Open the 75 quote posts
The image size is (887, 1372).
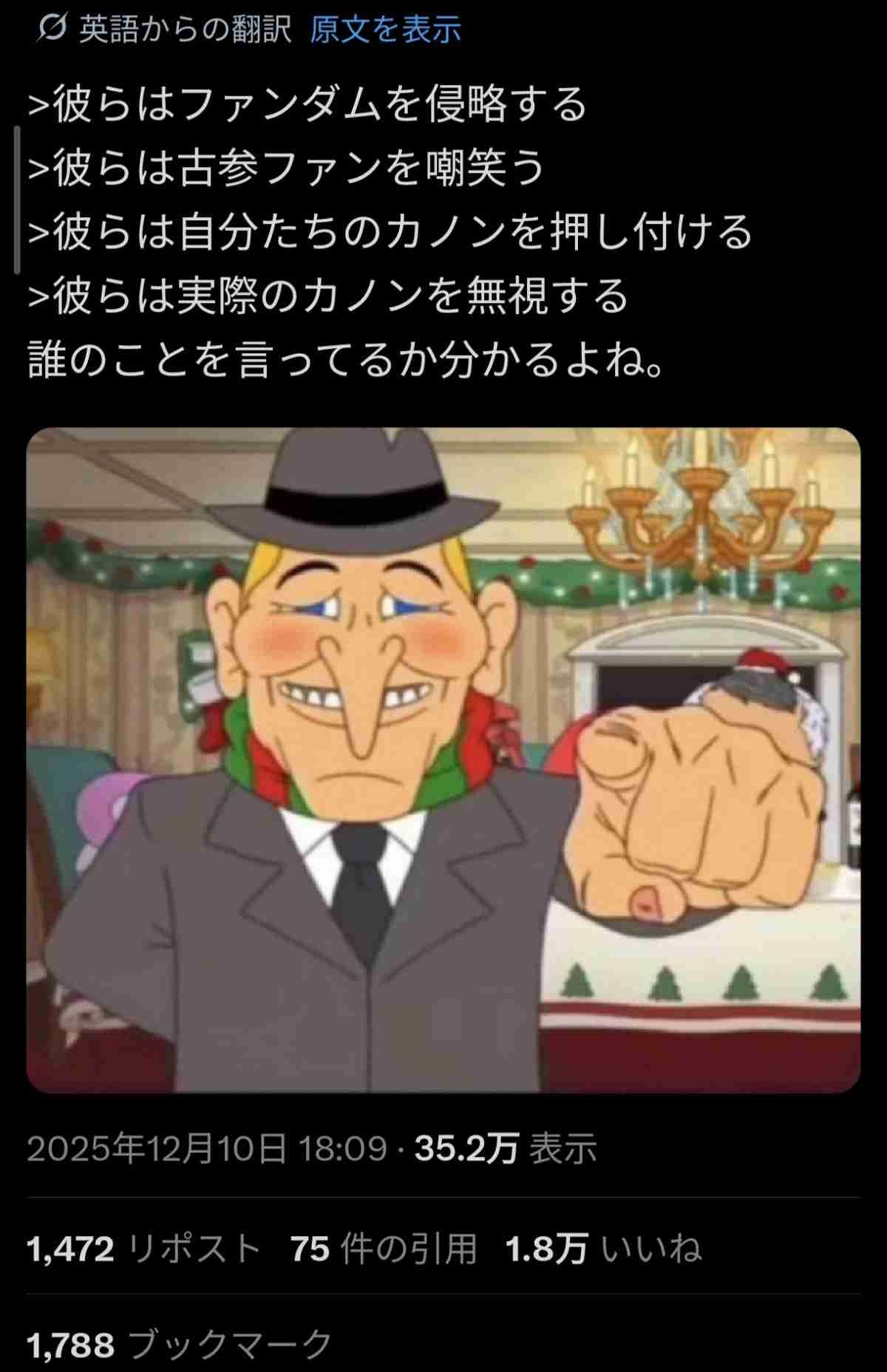383,1249
